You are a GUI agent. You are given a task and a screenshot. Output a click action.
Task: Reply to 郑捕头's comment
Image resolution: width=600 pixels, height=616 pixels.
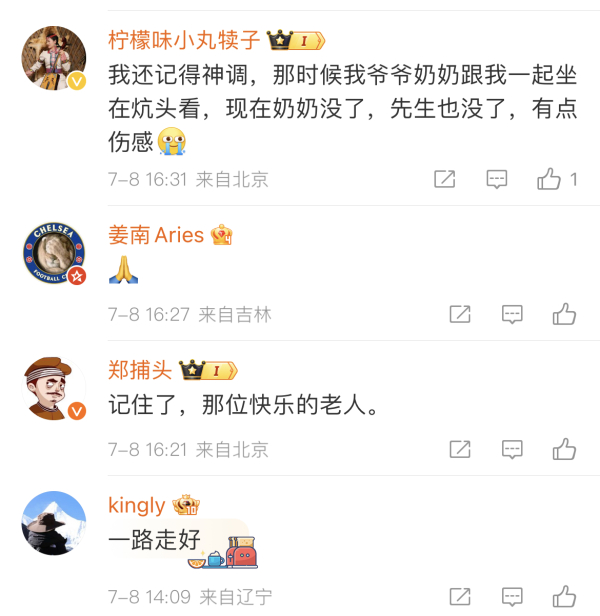512,449
